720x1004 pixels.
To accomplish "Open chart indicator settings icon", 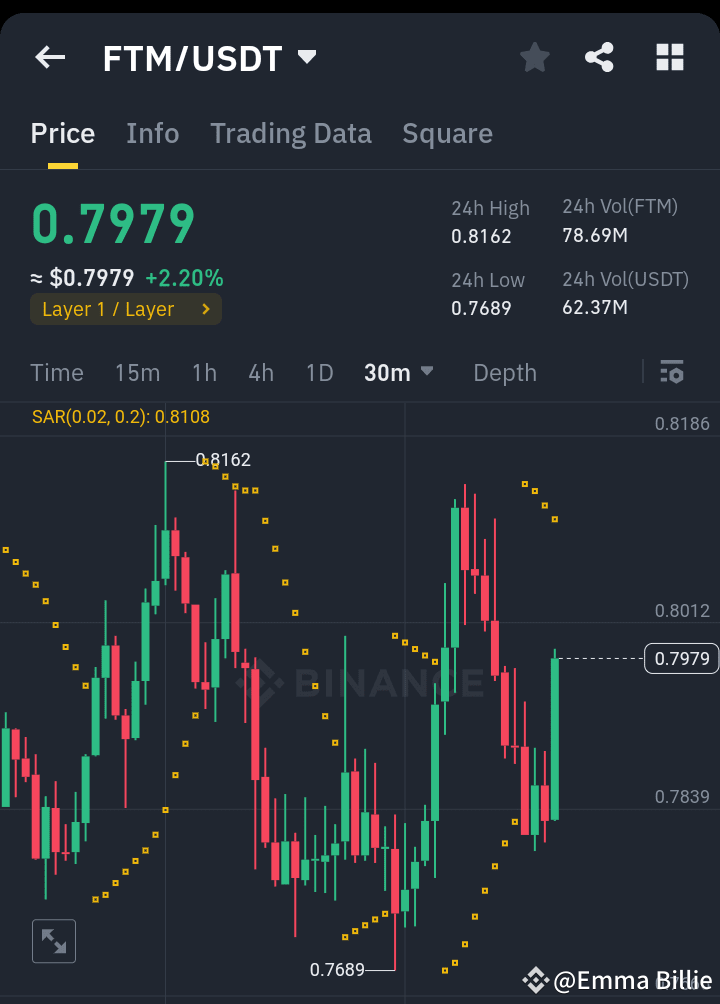I will pos(671,372).
